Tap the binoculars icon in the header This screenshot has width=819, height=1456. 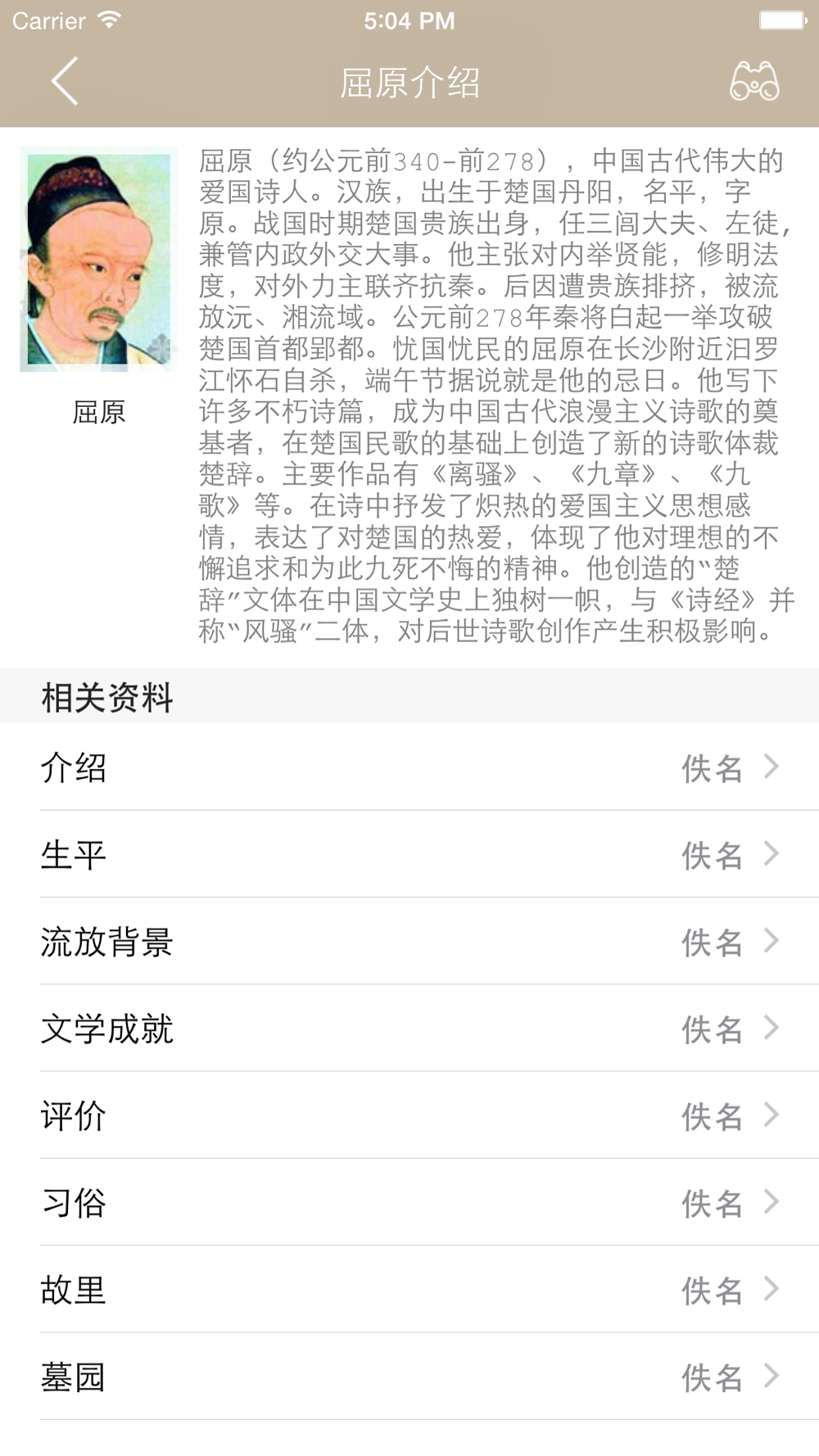tap(754, 81)
